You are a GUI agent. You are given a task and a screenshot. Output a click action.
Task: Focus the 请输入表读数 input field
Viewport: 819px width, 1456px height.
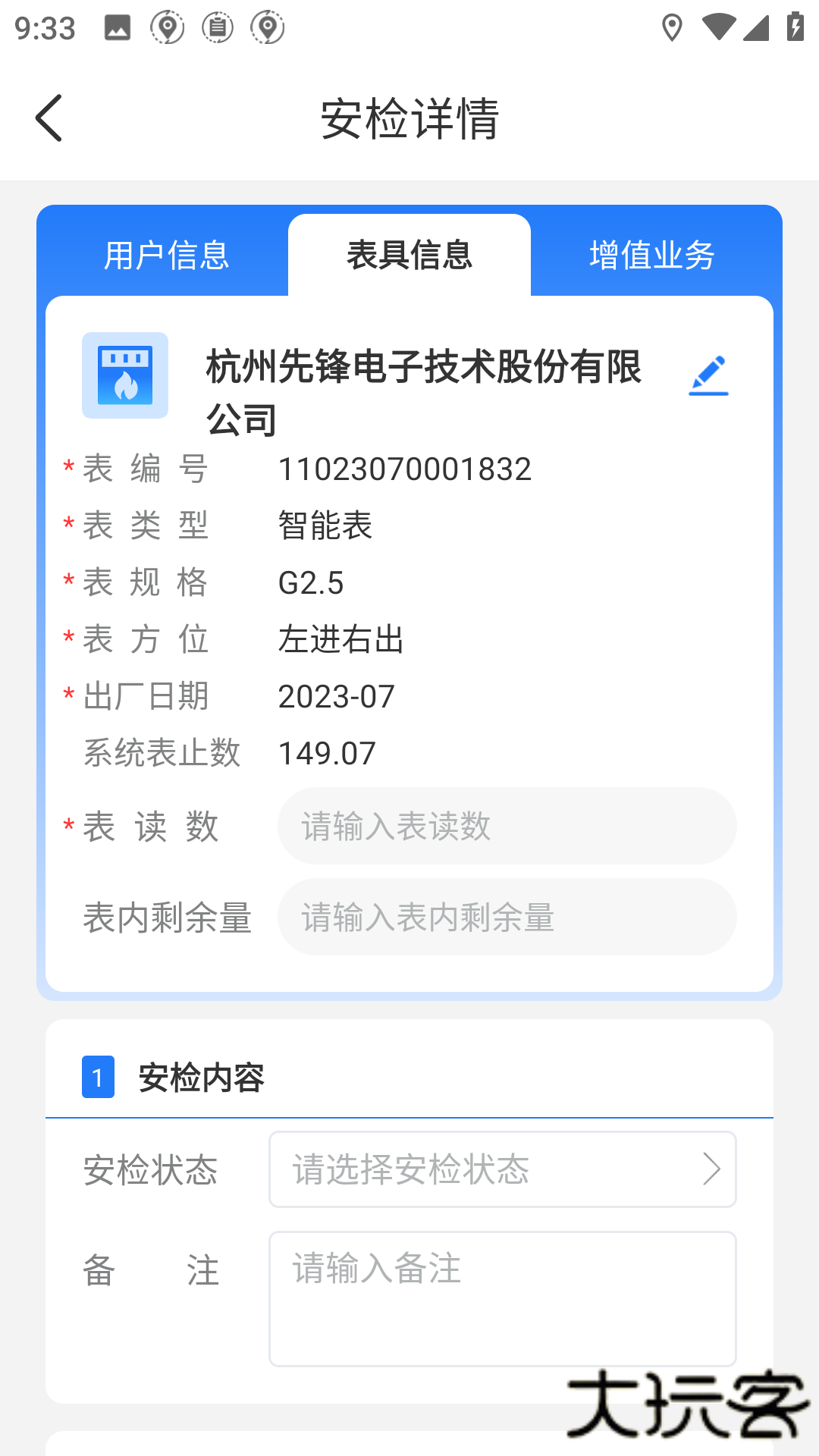point(507,826)
